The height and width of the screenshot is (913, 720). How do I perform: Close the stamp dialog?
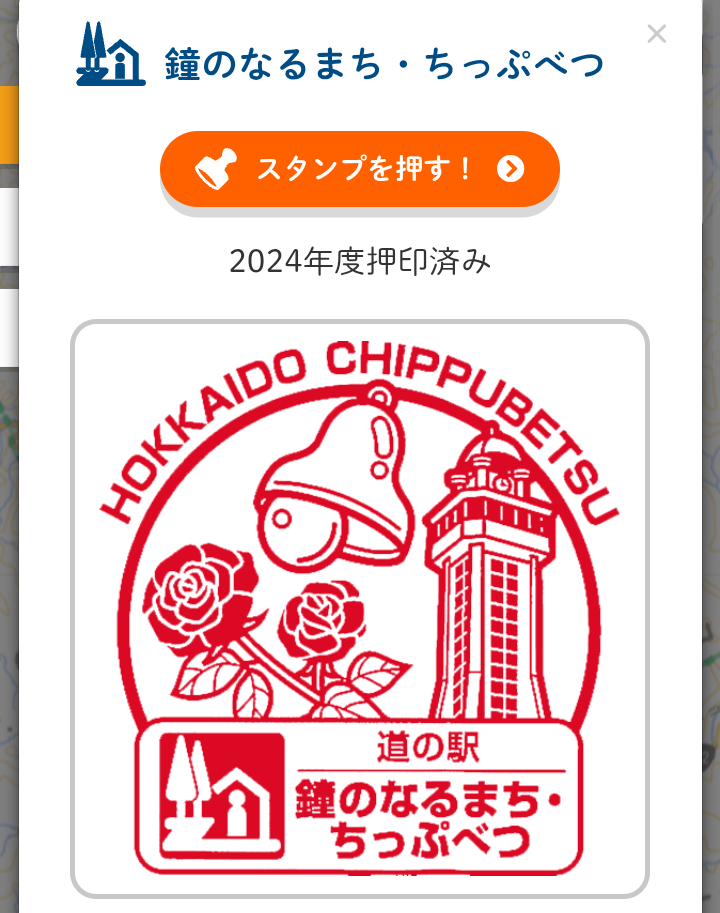[x=656, y=34]
